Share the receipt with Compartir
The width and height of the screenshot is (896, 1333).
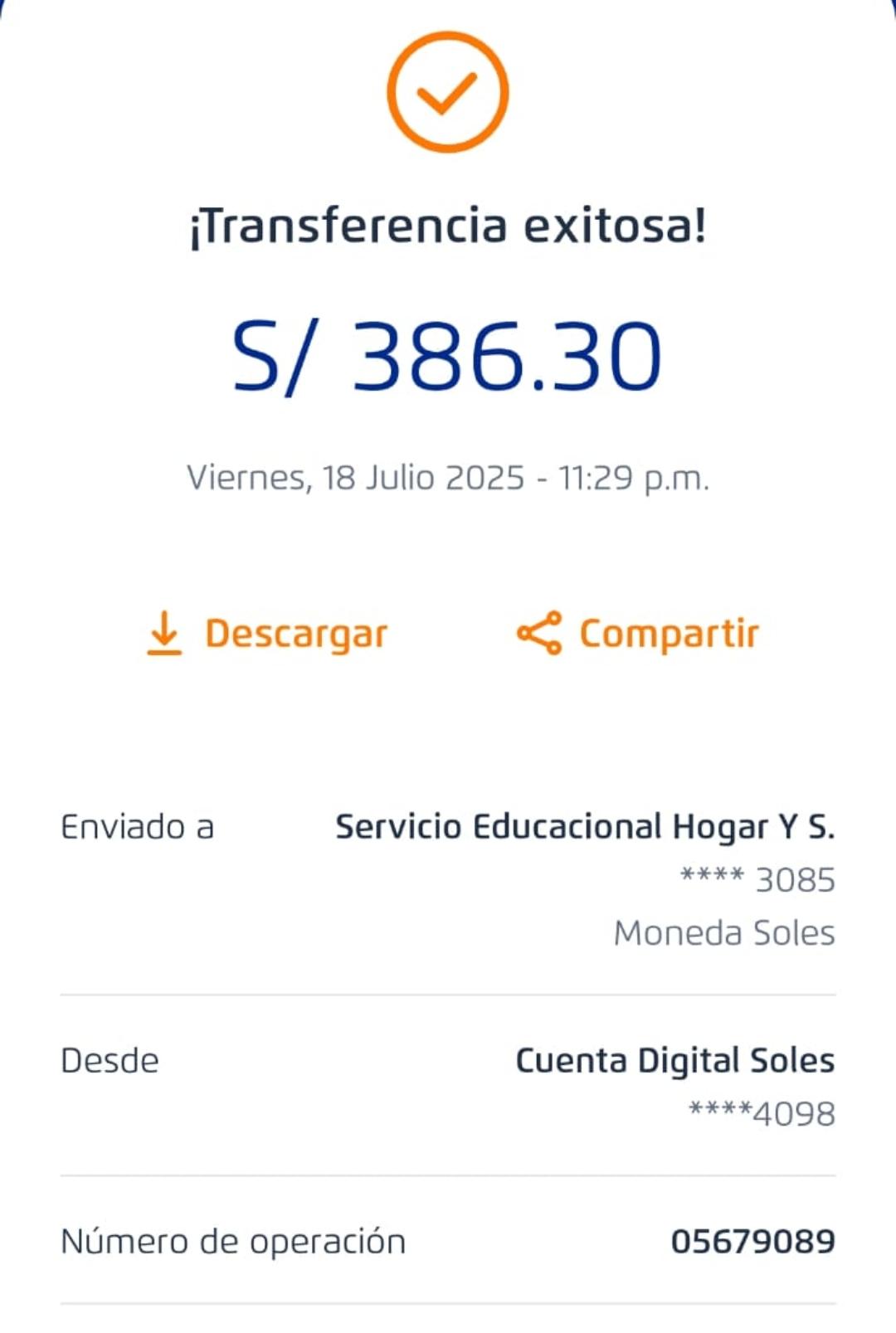click(x=637, y=634)
